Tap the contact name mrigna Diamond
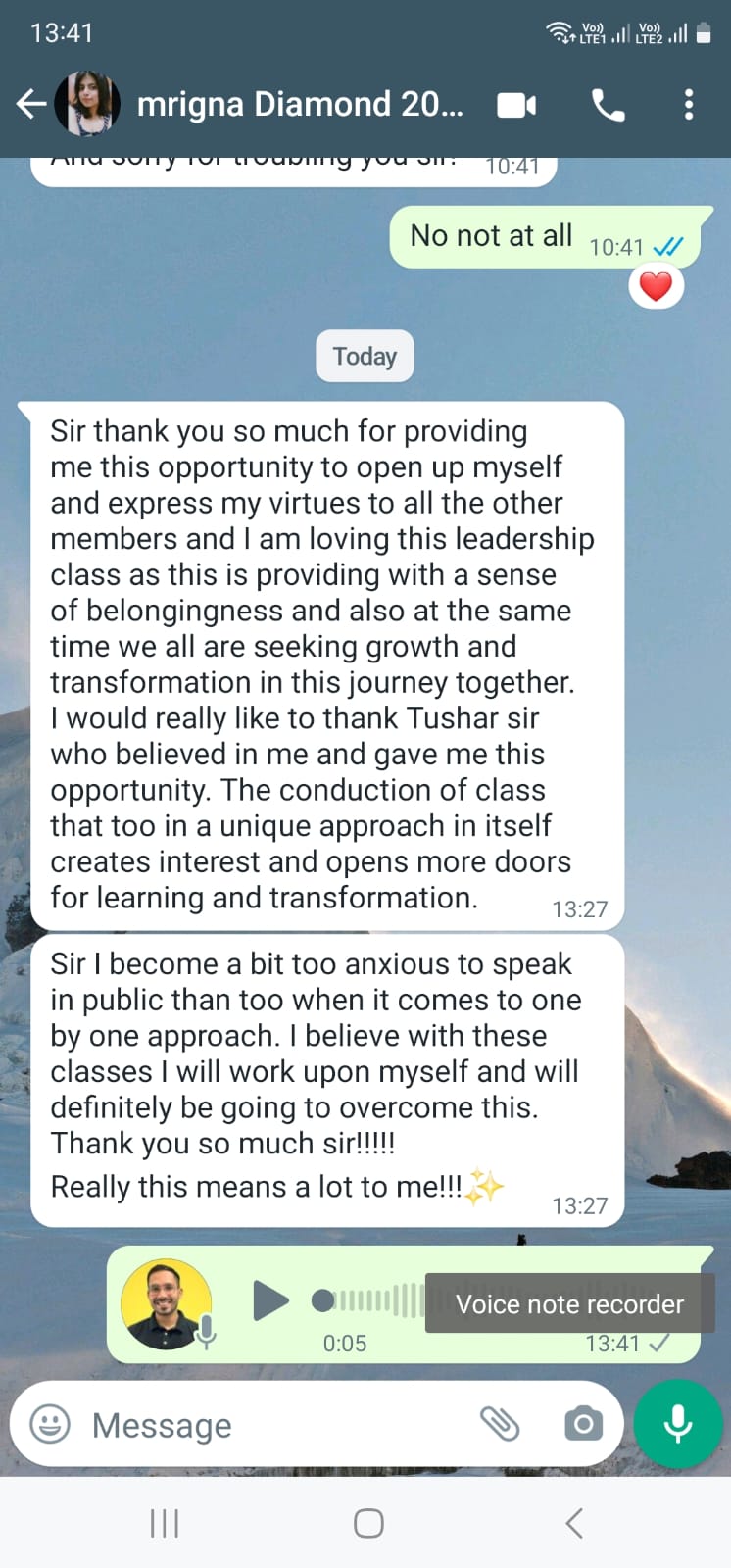 (294, 104)
